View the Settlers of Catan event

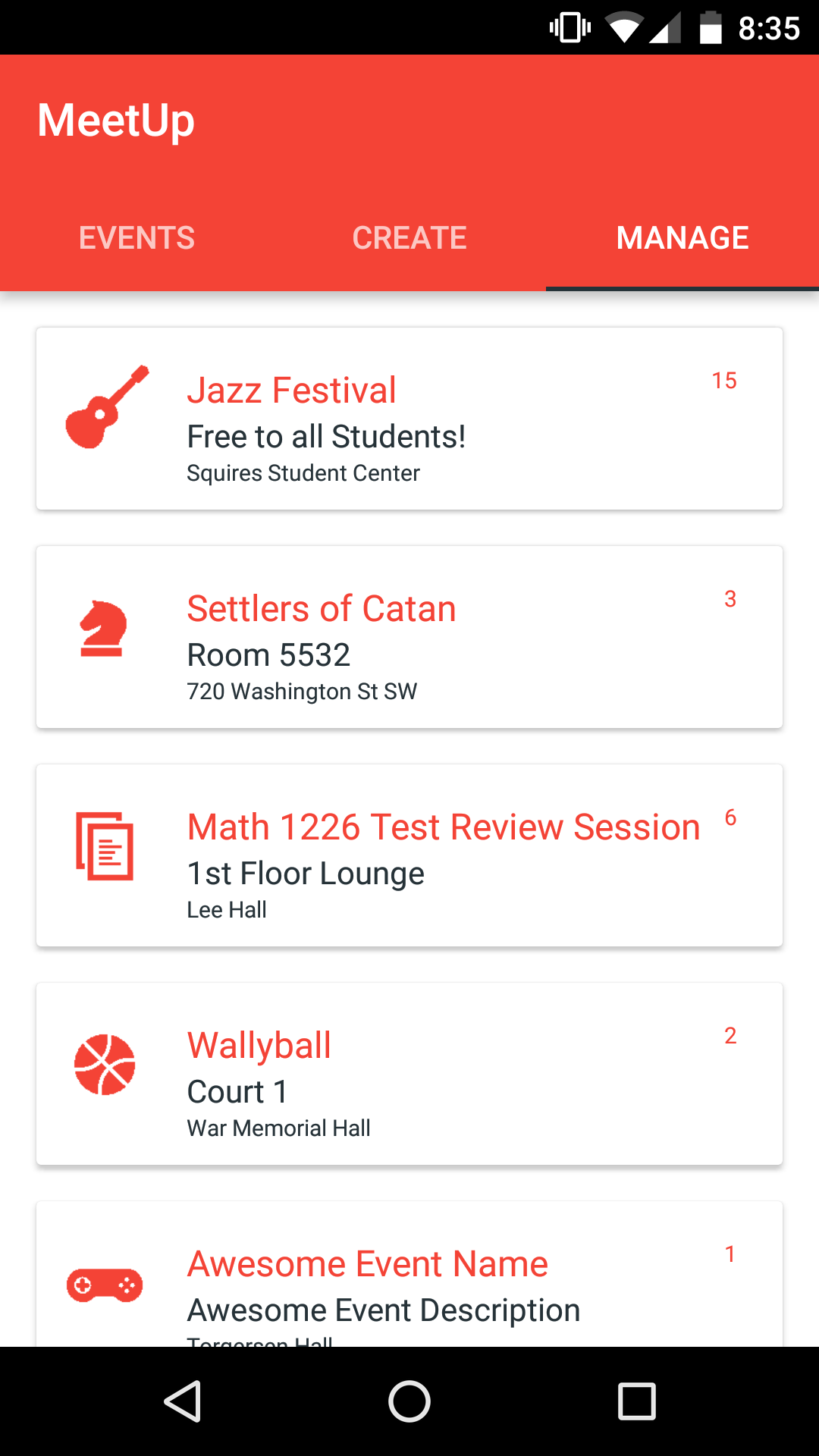tap(409, 637)
